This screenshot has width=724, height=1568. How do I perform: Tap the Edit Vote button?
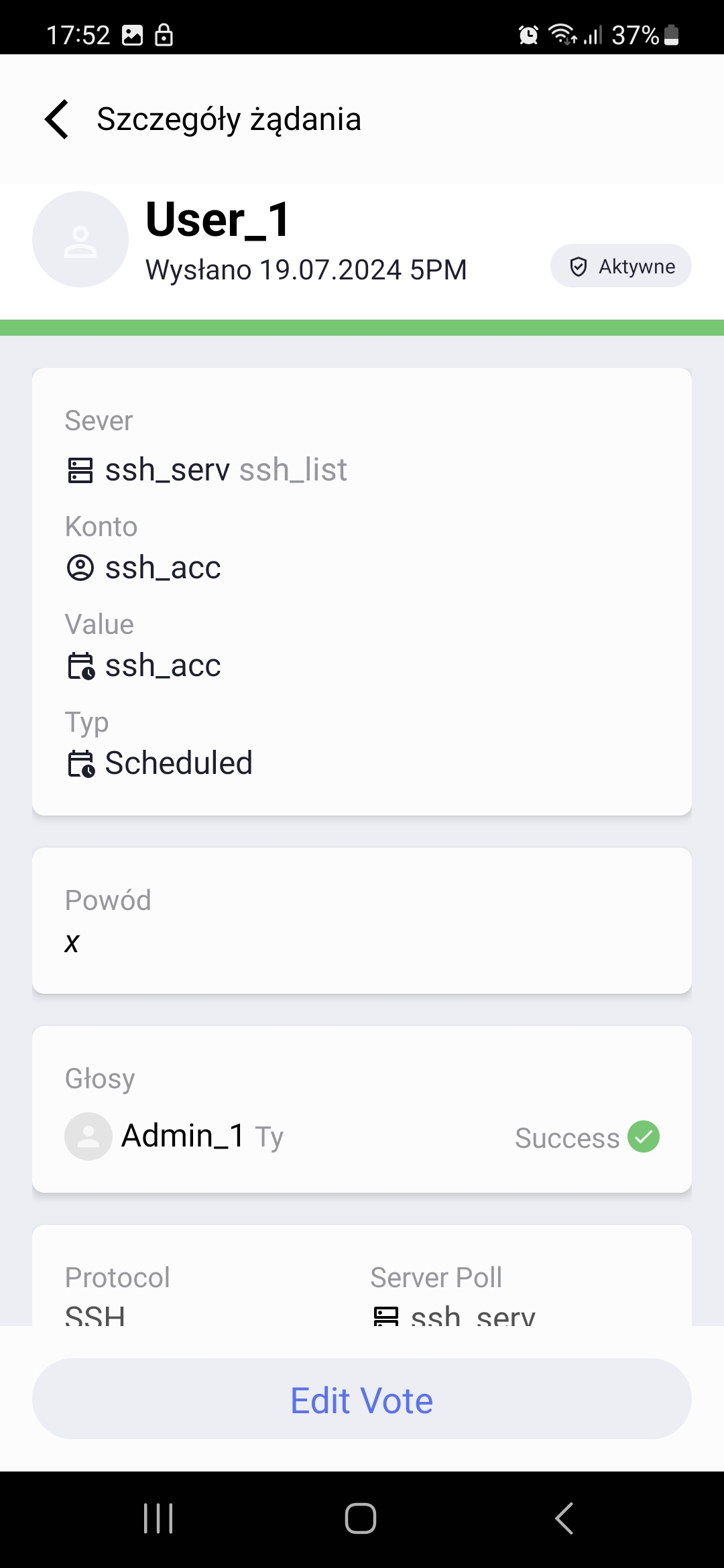point(362,1399)
